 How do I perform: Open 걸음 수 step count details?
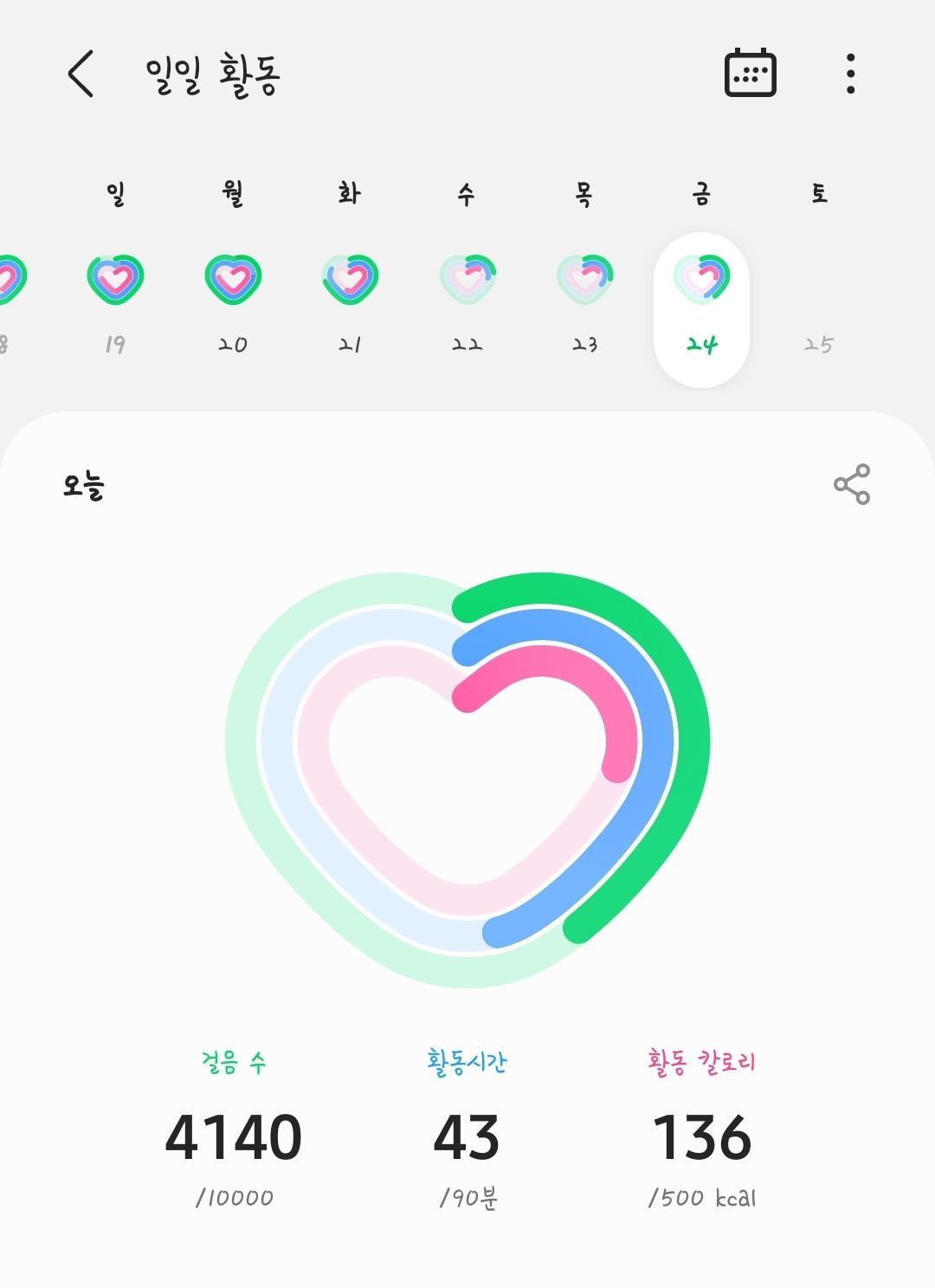coord(234,1130)
